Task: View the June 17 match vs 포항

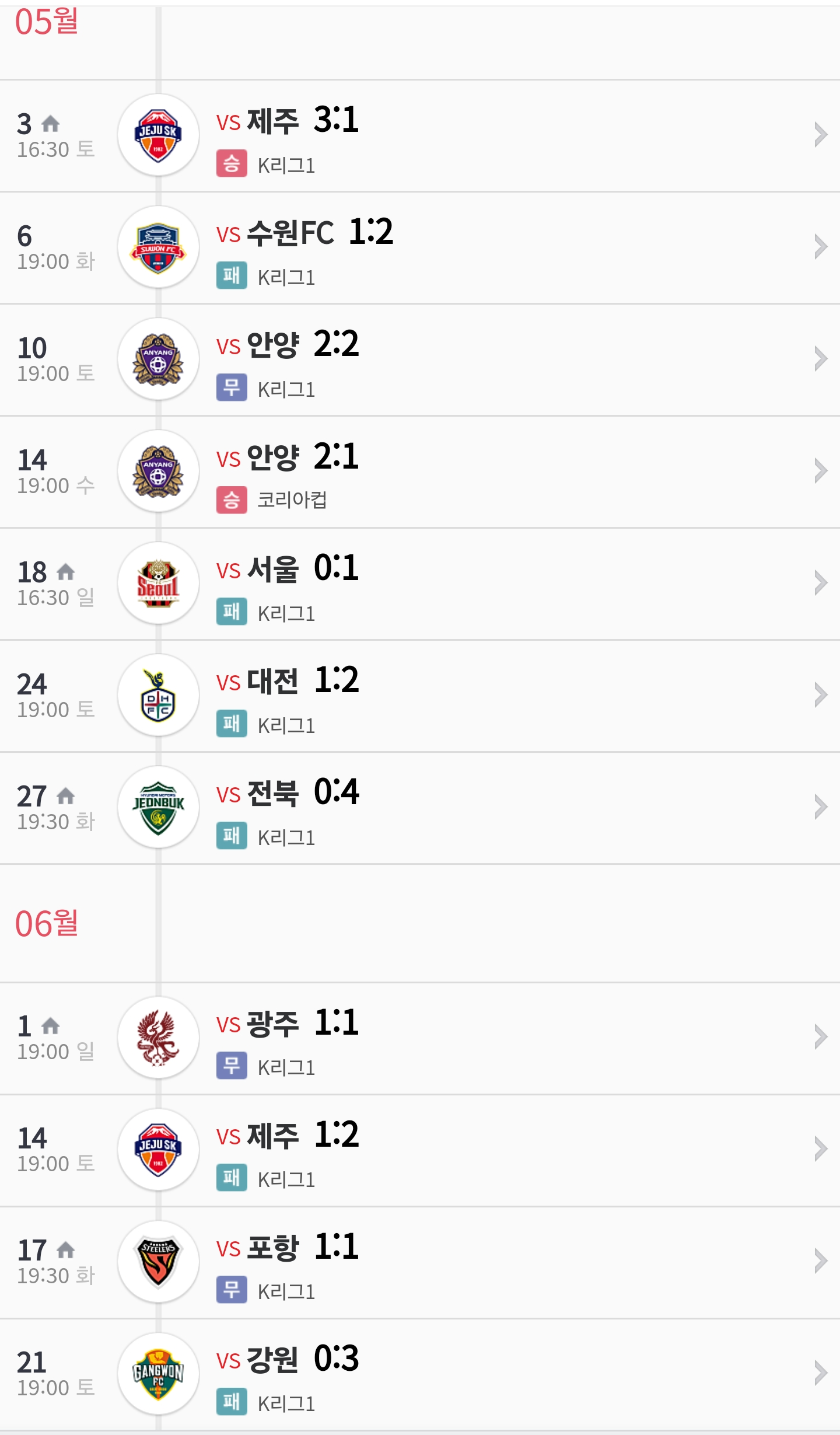Action: click(420, 1263)
